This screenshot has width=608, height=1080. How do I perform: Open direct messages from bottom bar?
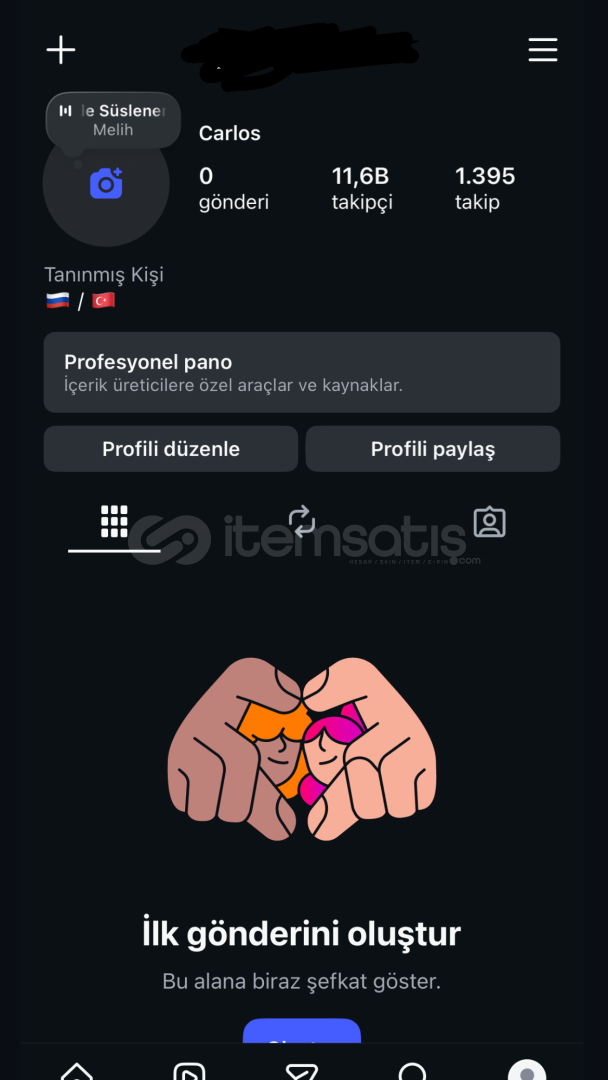301,1070
